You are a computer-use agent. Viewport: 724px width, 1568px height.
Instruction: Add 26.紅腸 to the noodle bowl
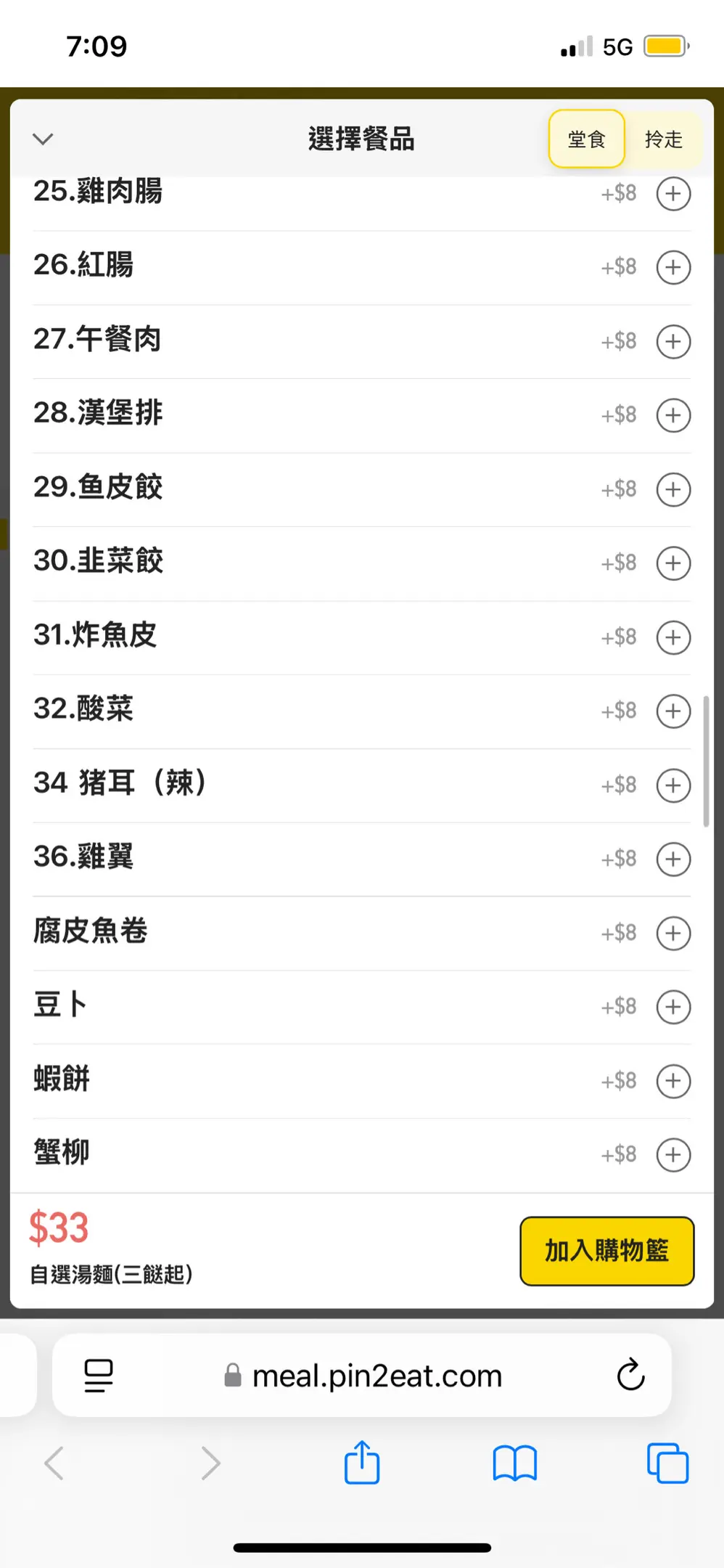(x=673, y=267)
